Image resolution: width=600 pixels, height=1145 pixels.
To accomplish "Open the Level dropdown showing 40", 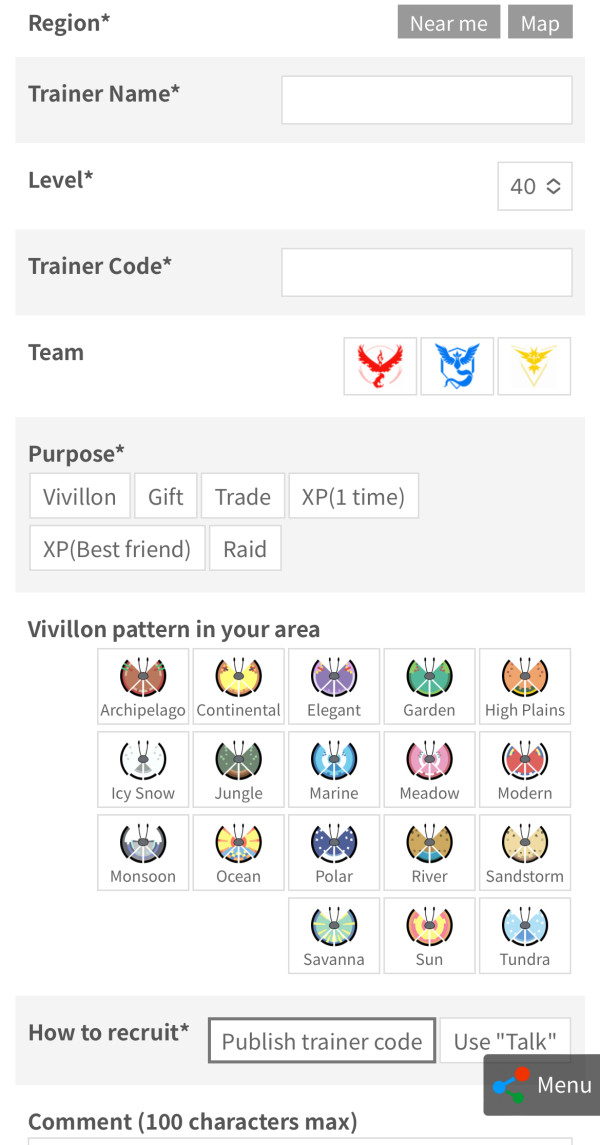I will tap(535, 186).
